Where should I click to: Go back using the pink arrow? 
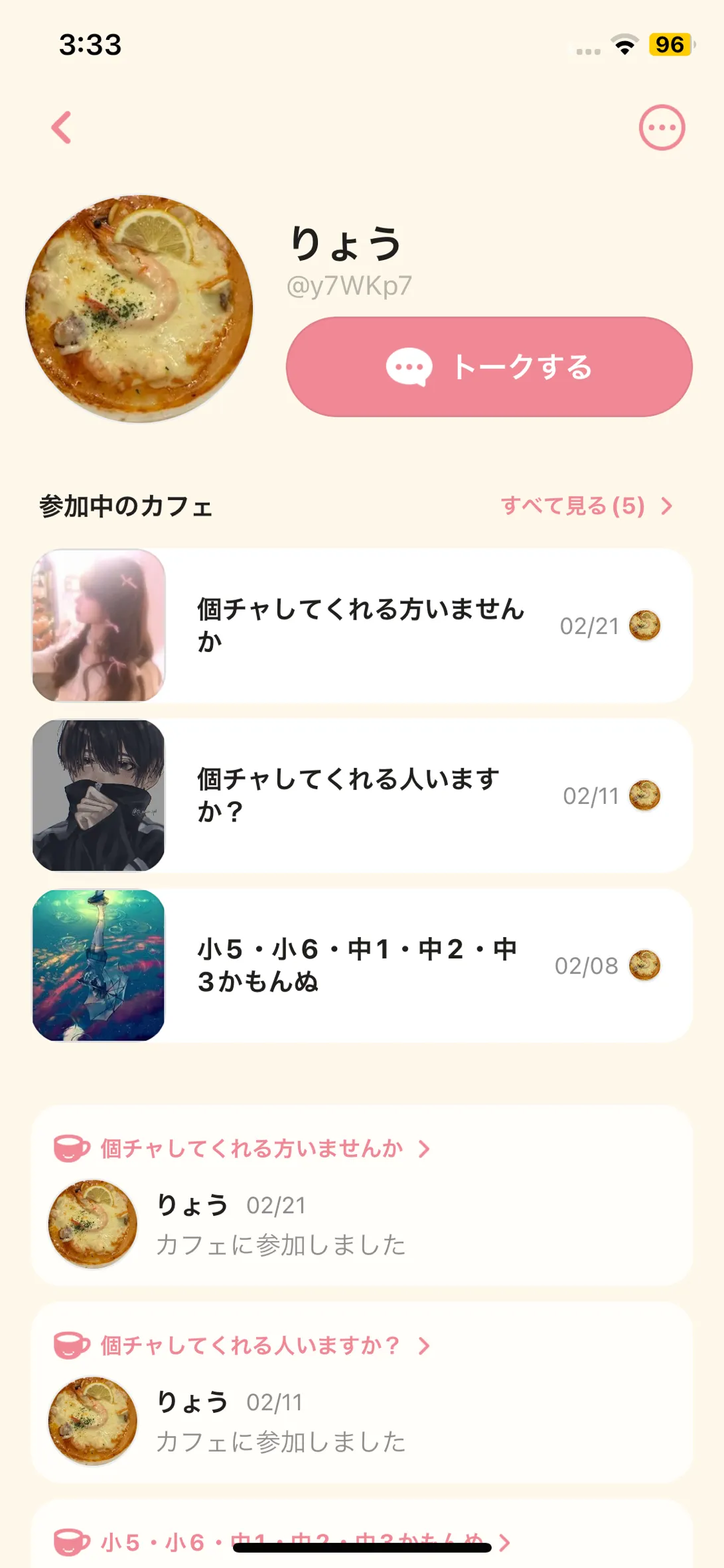coord(62,127)
